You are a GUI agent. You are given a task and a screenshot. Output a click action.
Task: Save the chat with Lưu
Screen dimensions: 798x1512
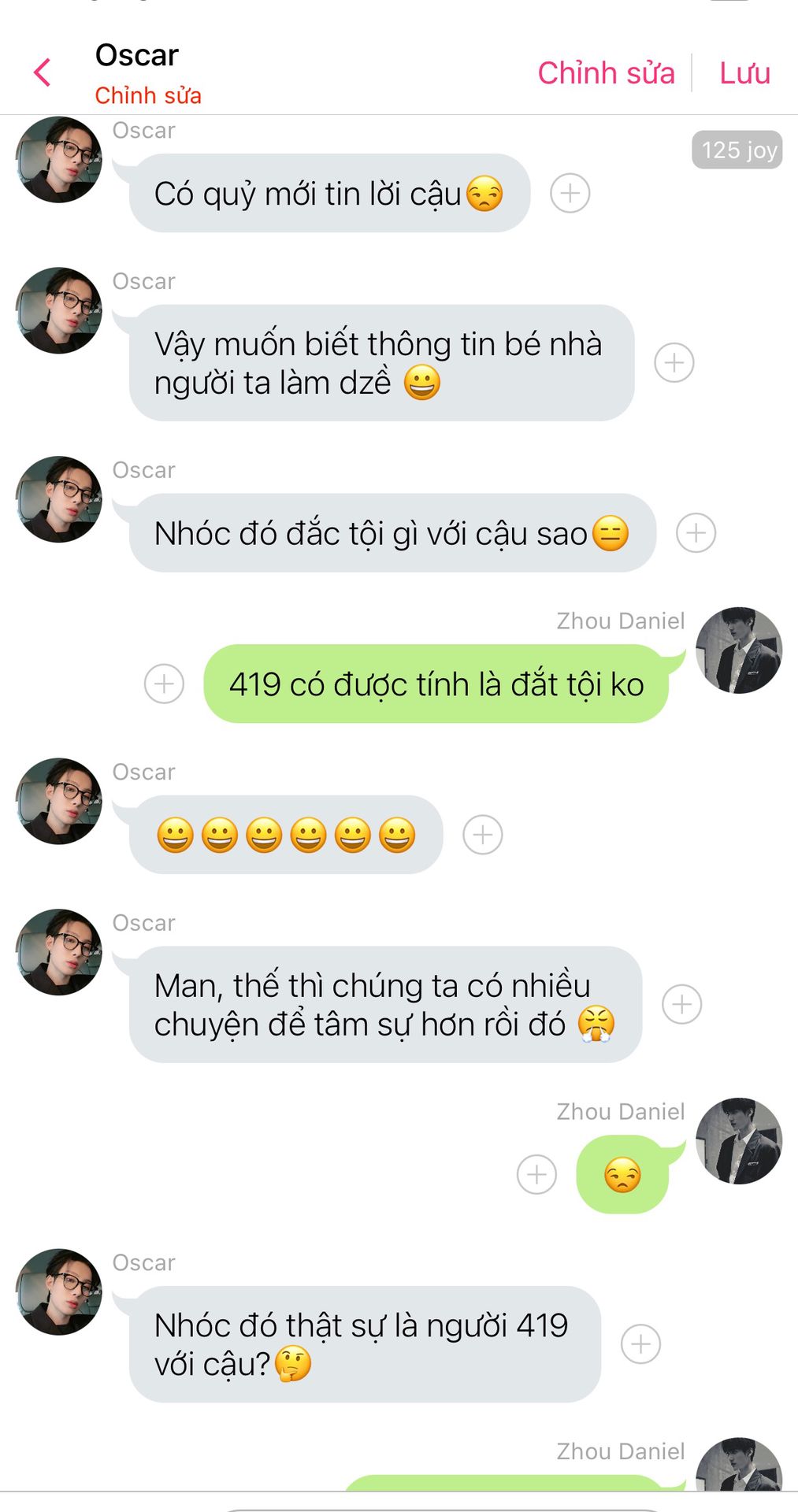[744, 72]
